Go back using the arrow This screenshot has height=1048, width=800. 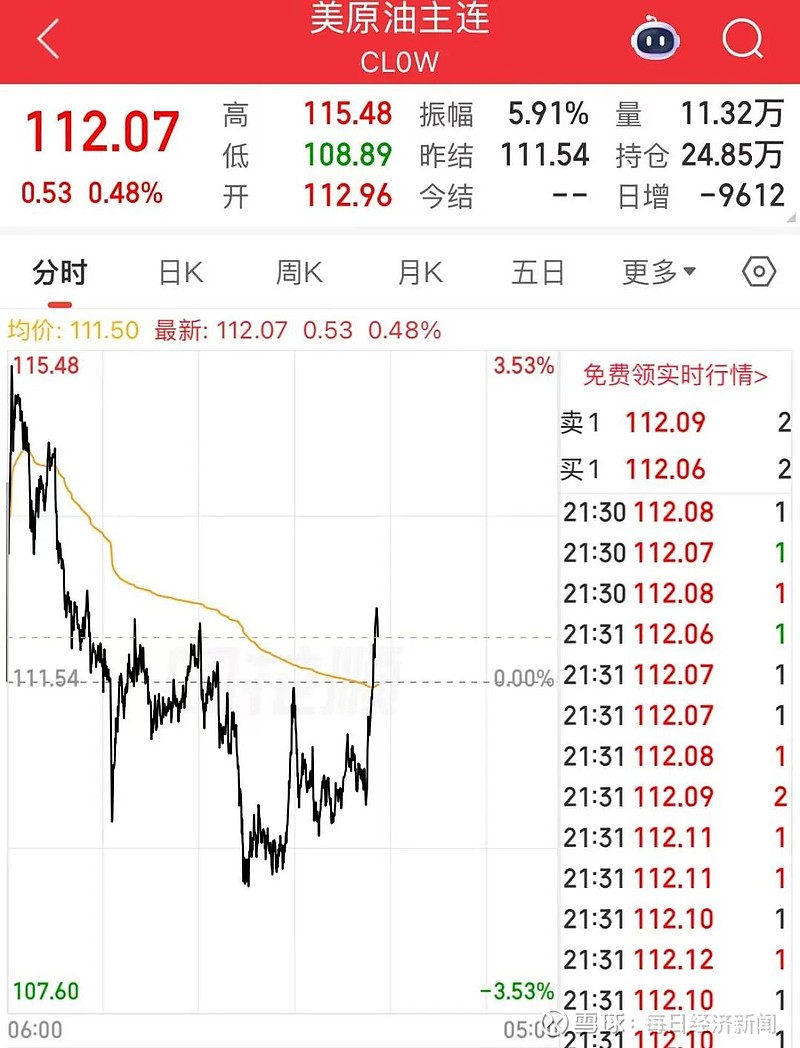(48, 40)
